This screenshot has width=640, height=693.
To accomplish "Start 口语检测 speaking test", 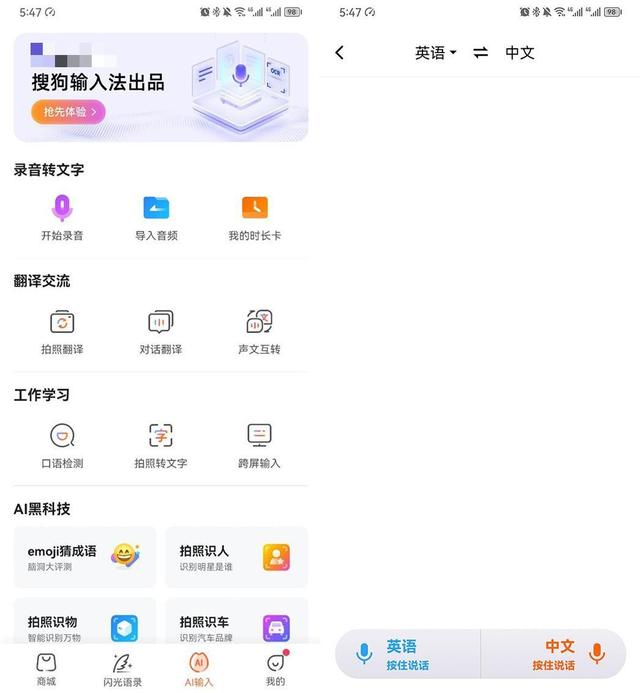I will 62,445.
